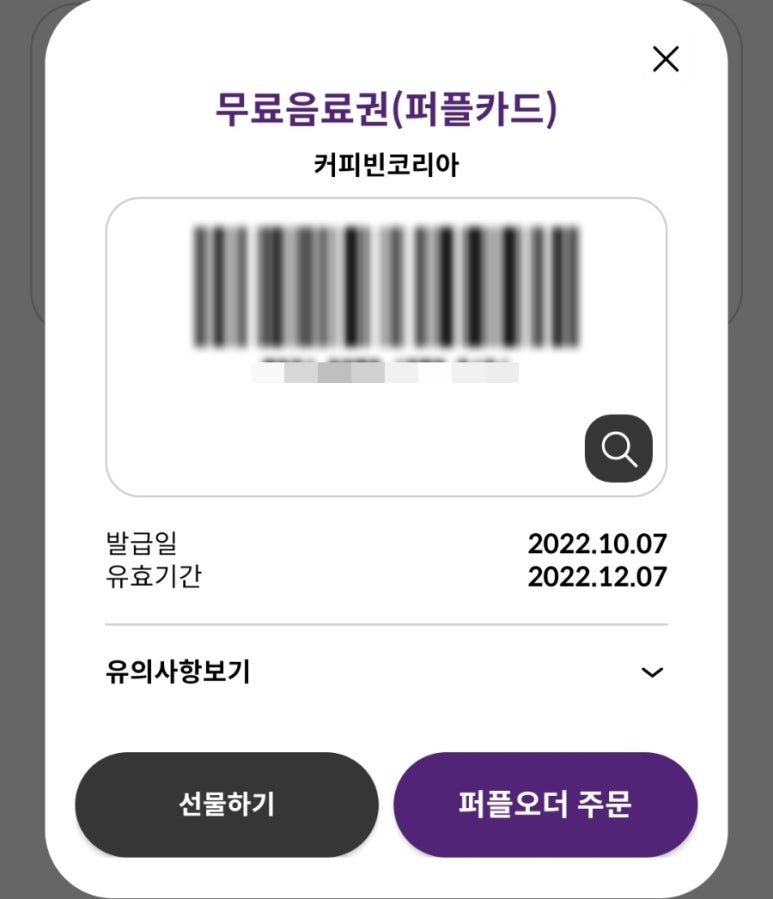Enlarge the barcode with the magnifier icon
The image size is (773, 899).
(618, 449)
